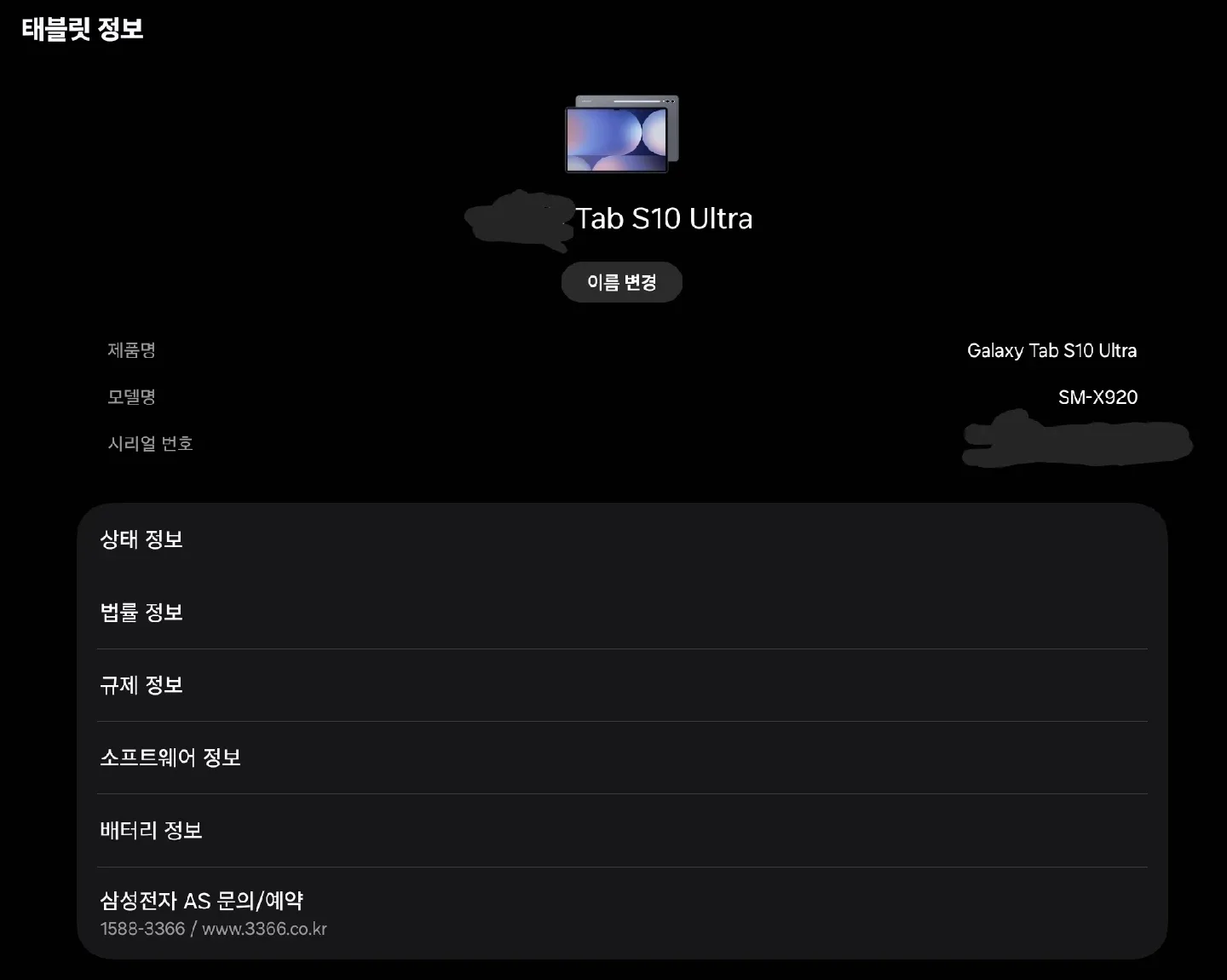This screenshot has height=980, width=1227.
Task: Open 배터리 정보
Action: [151, 831]
